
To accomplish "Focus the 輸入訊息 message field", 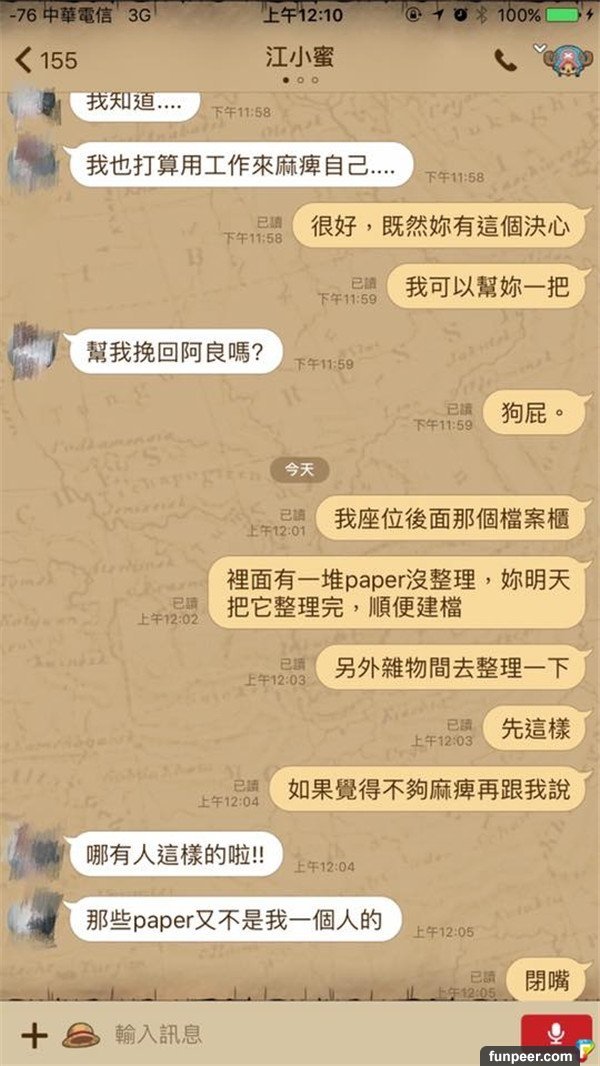I will tap(300, 1034).
